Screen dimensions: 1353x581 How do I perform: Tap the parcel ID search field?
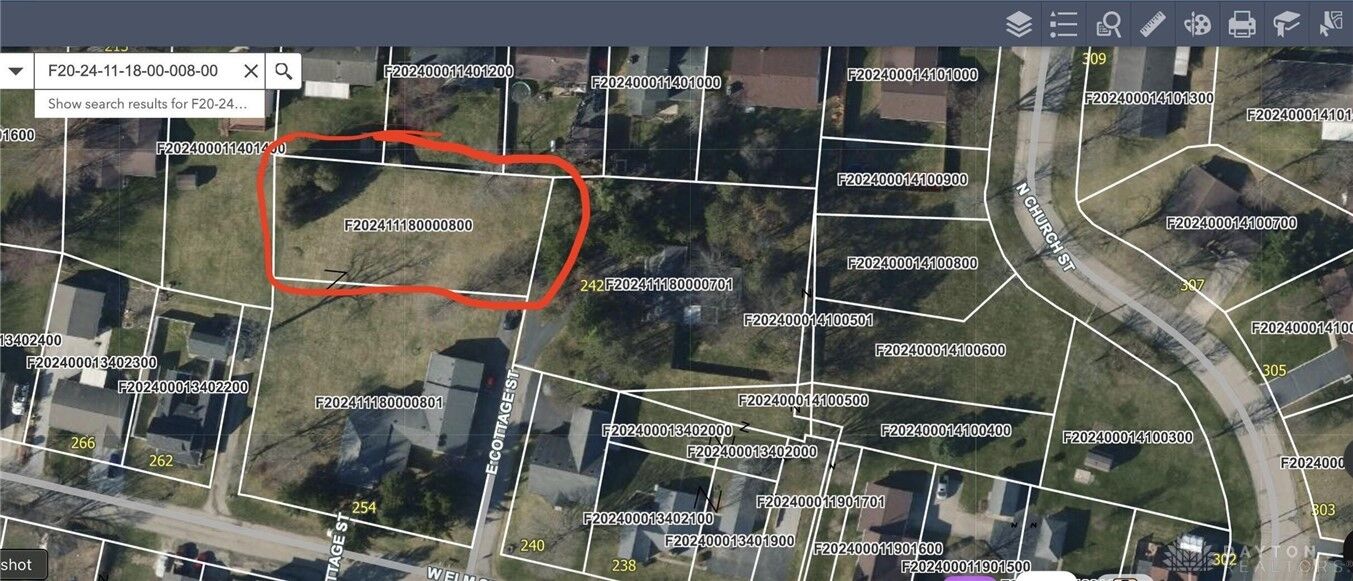(x=135, y=71)
